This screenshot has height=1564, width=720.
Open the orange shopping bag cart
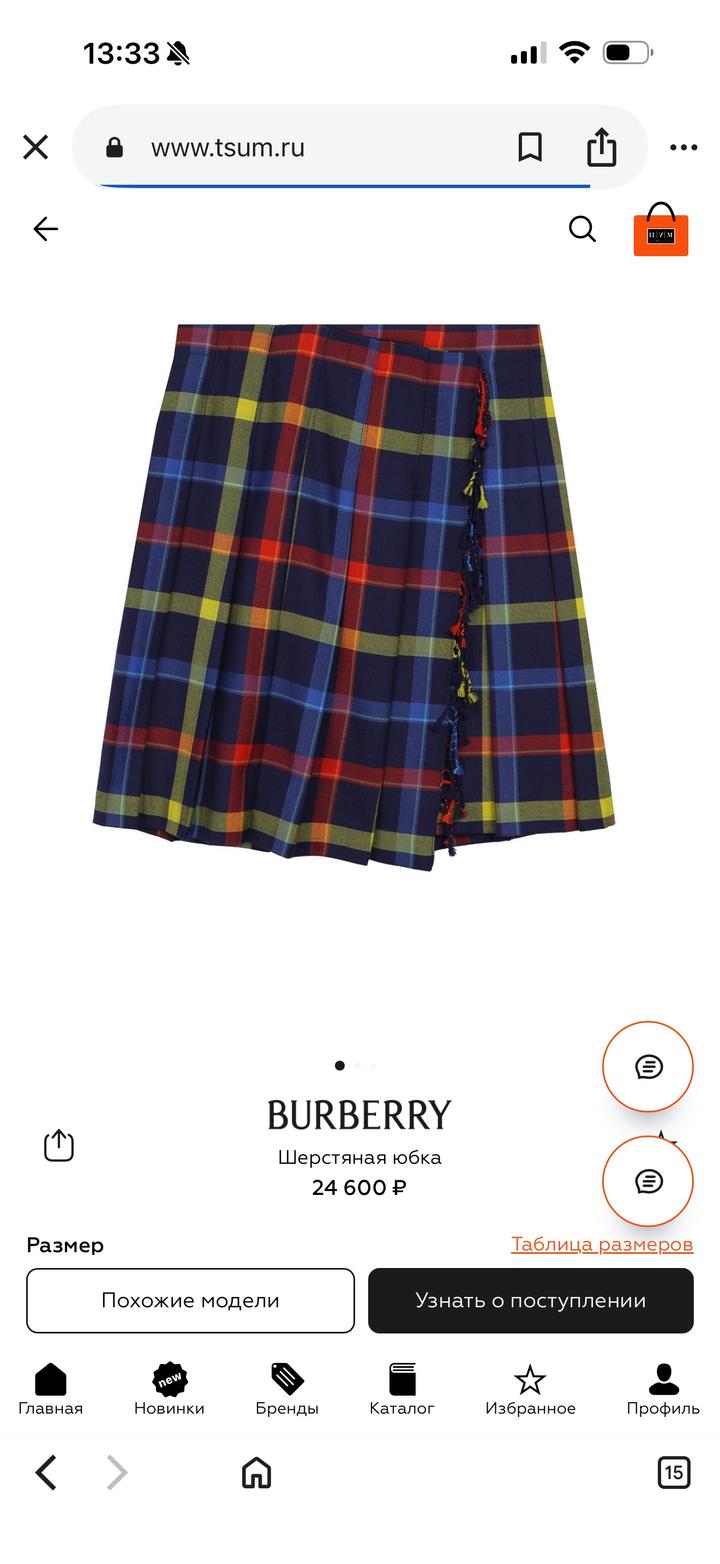661,231
